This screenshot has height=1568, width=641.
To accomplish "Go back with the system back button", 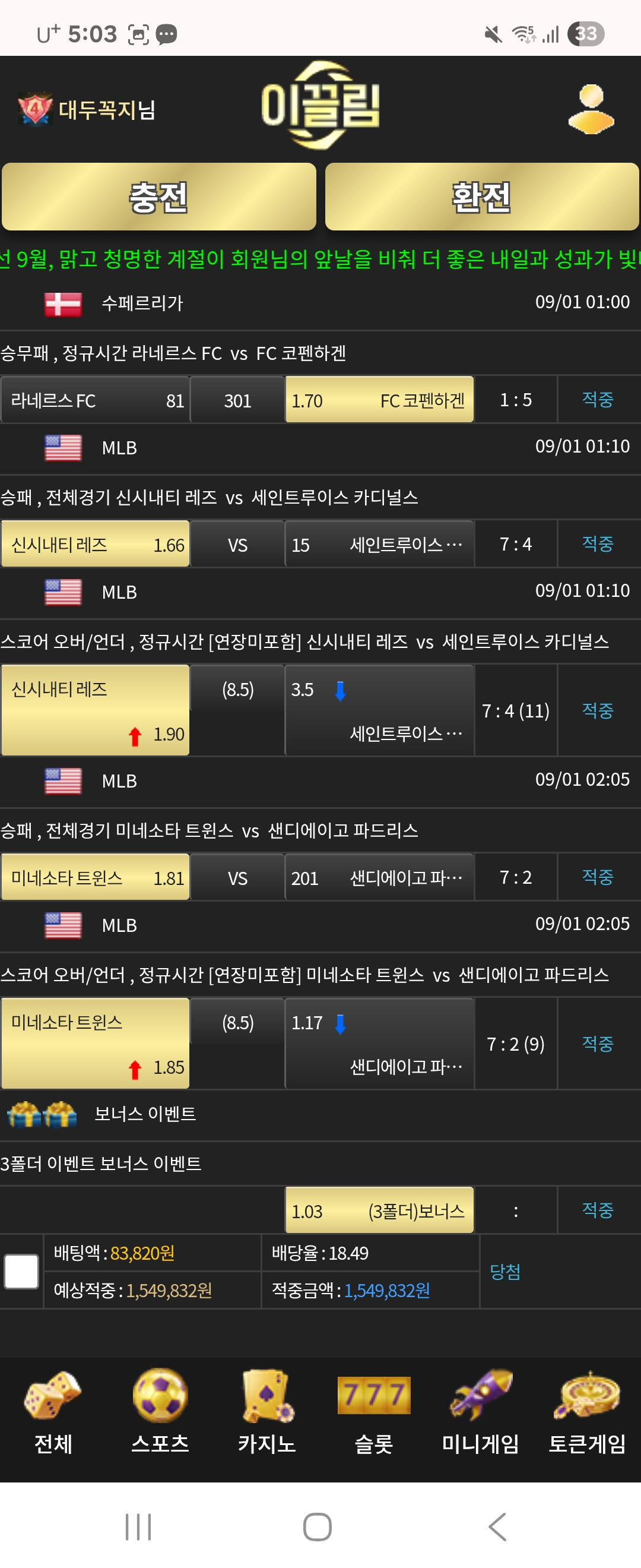I will pyautogui.click(x=497, y=1526).
